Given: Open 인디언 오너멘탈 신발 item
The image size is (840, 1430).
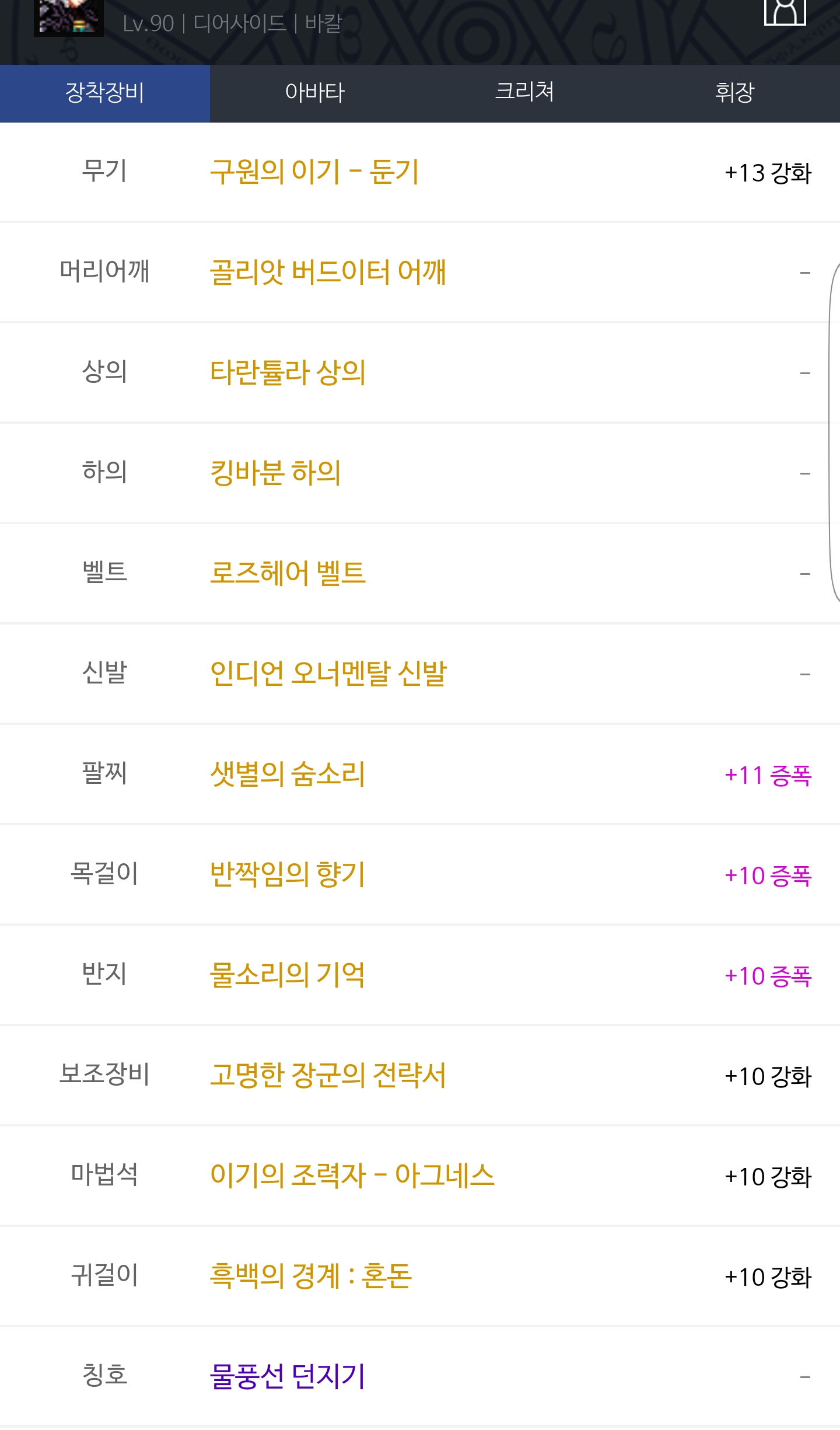Looking at the screenshot, I should 328,674.
